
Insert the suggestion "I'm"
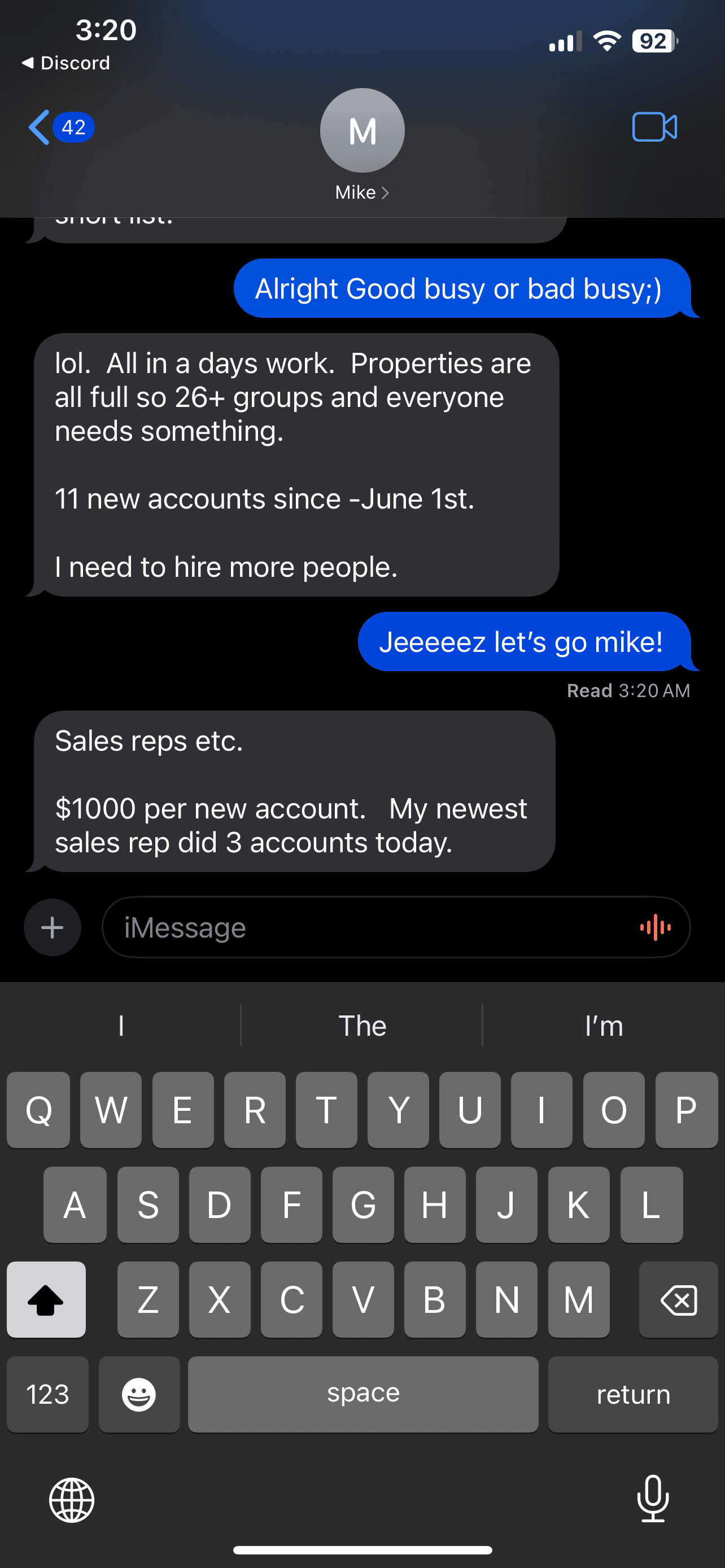click(603, 1026)
